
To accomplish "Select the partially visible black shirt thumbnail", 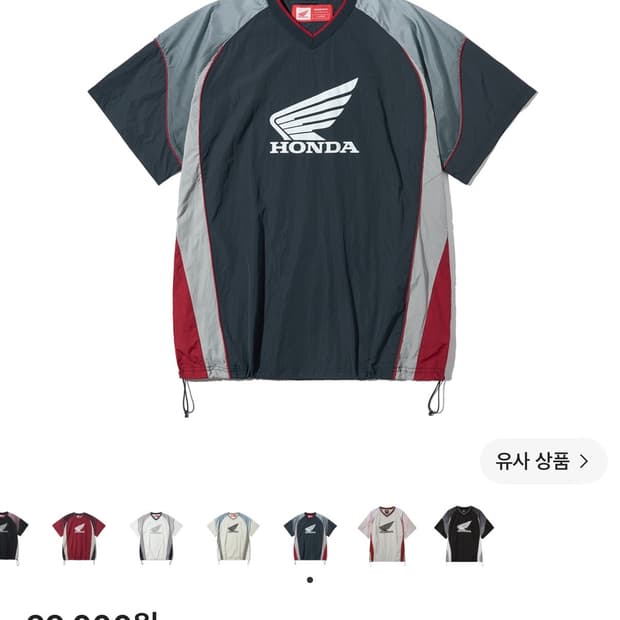I will click(12, 537).
